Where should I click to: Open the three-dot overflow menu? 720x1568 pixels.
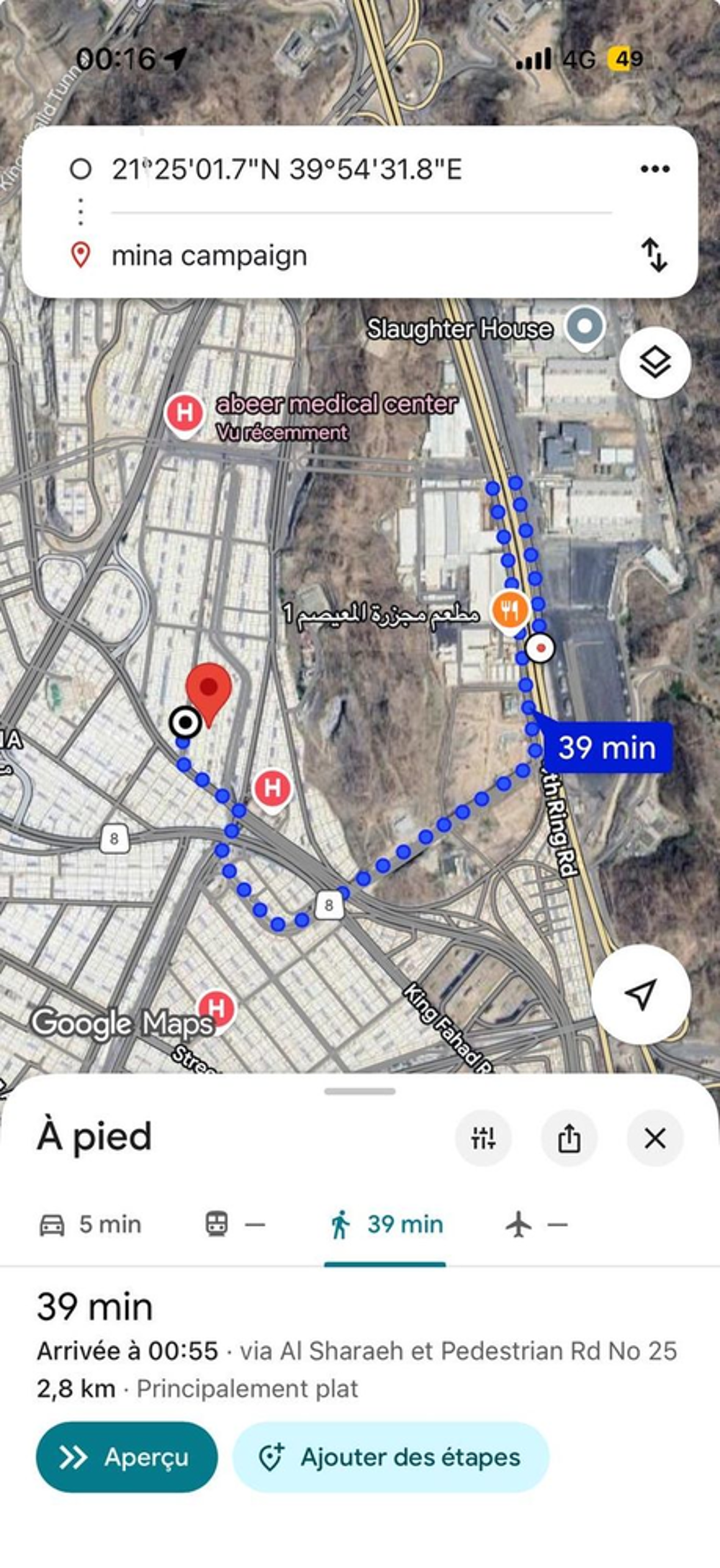point(654,169)
